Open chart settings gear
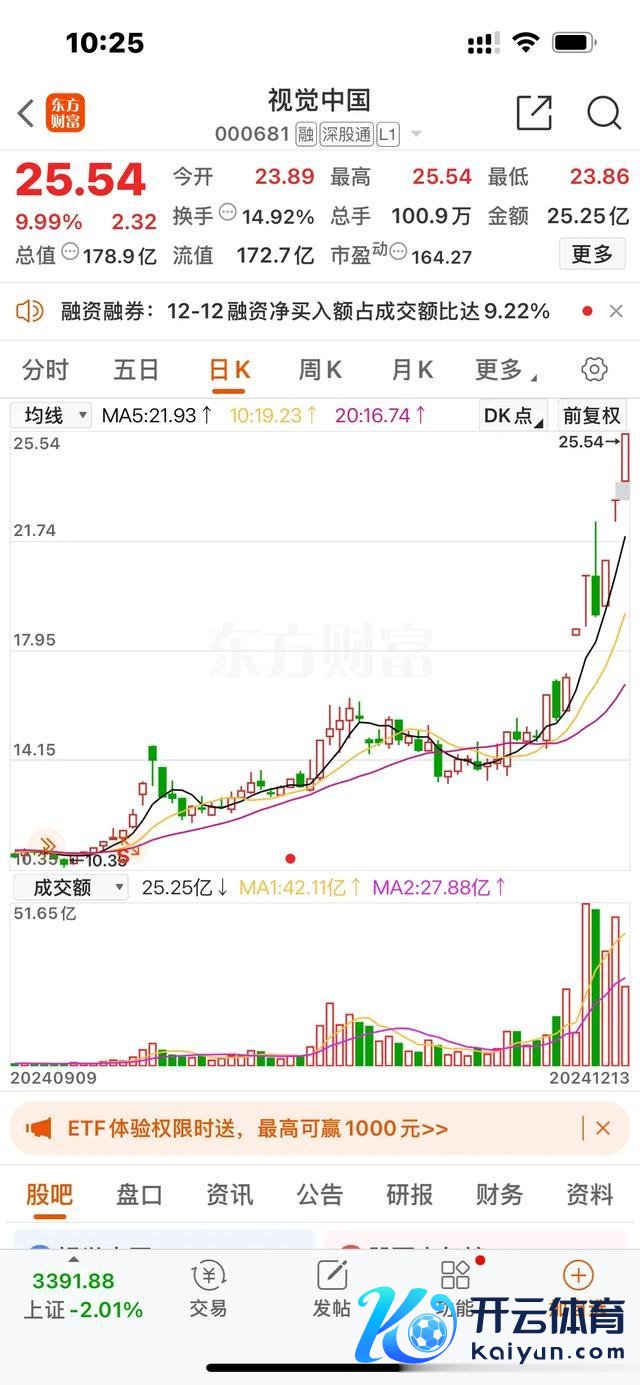 (594, 370)
